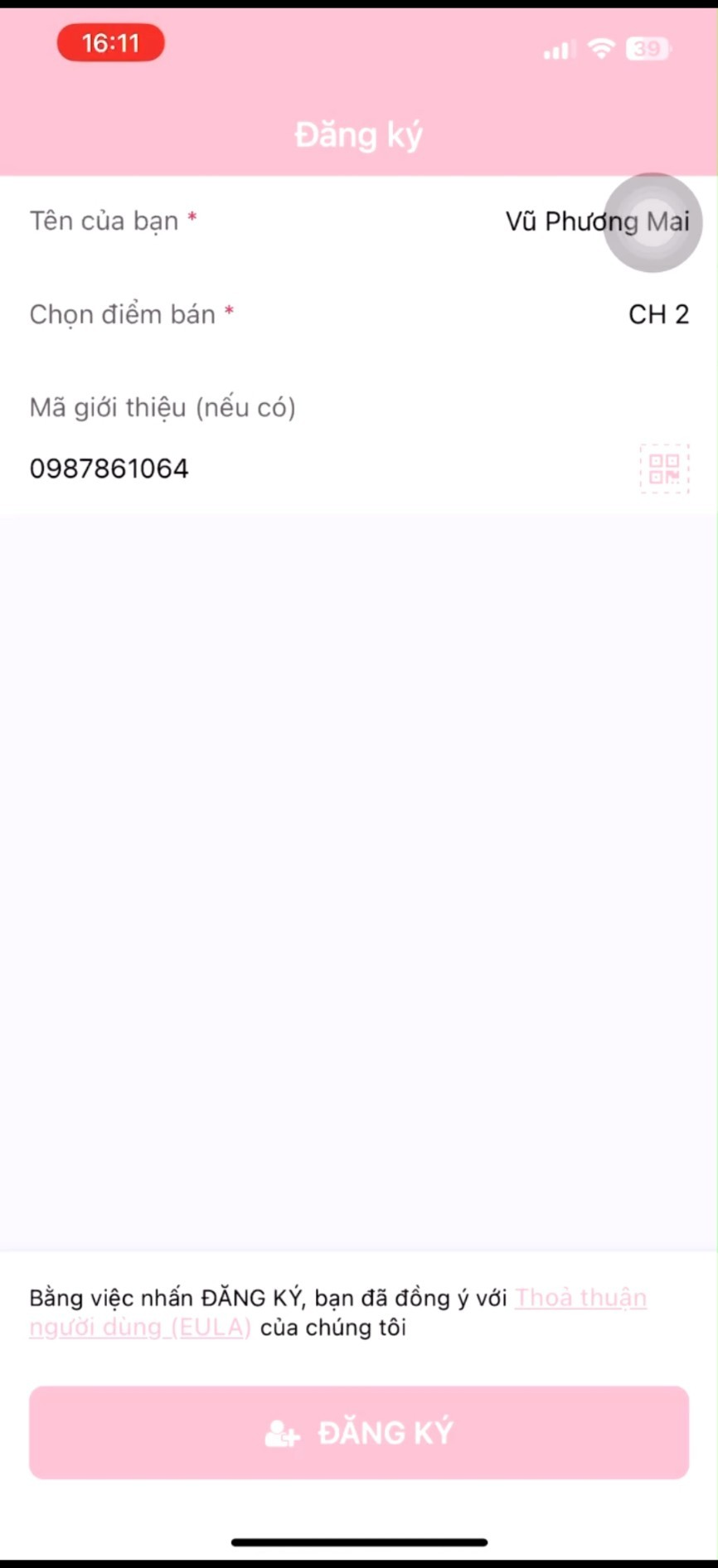Scan a referral QR code
718x1568 pixels.
[663, 468]
